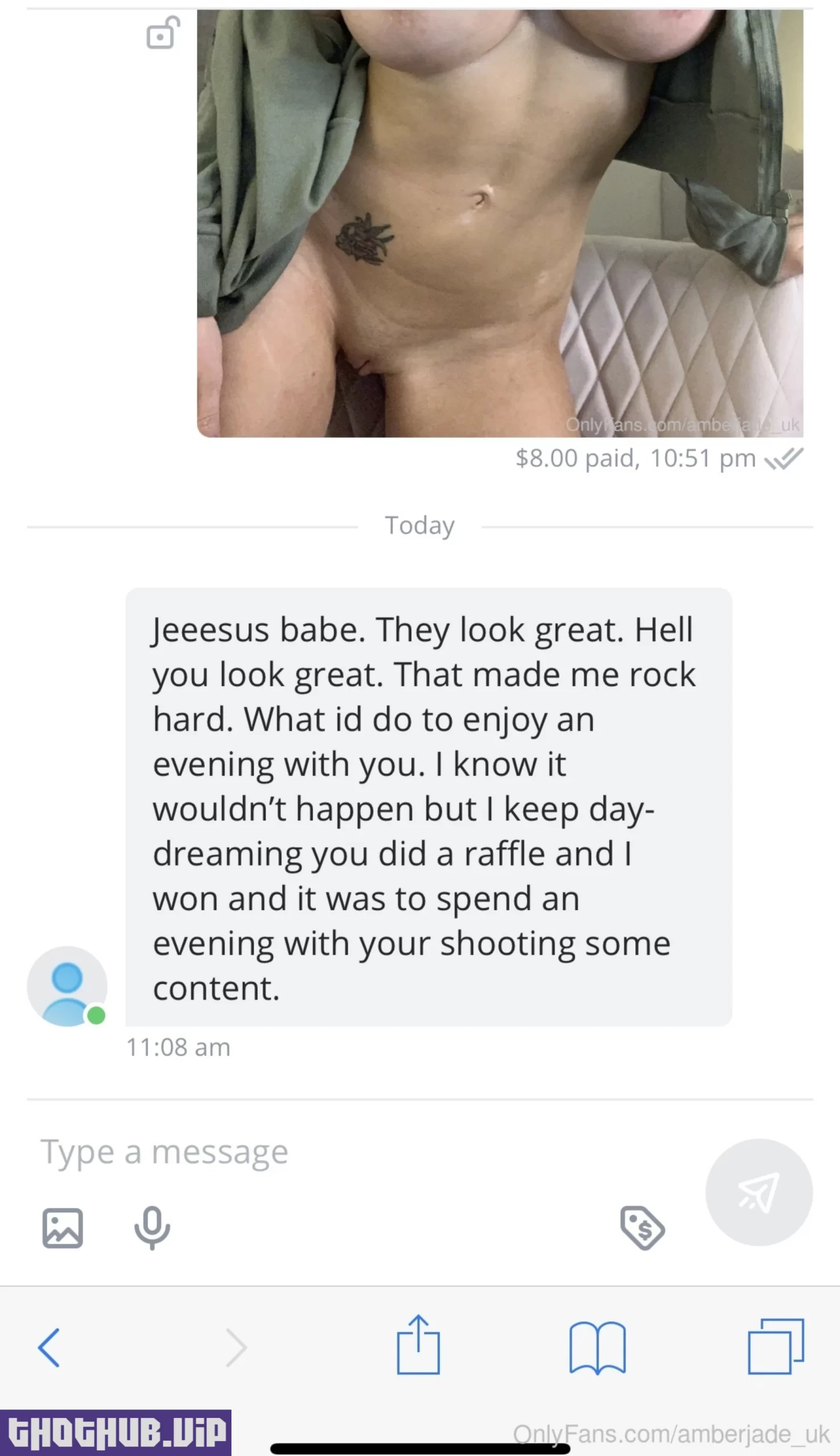Open the paid media attachment
Screen dimensions: 840x1456
pyautogui.click(x=499, y=223)
